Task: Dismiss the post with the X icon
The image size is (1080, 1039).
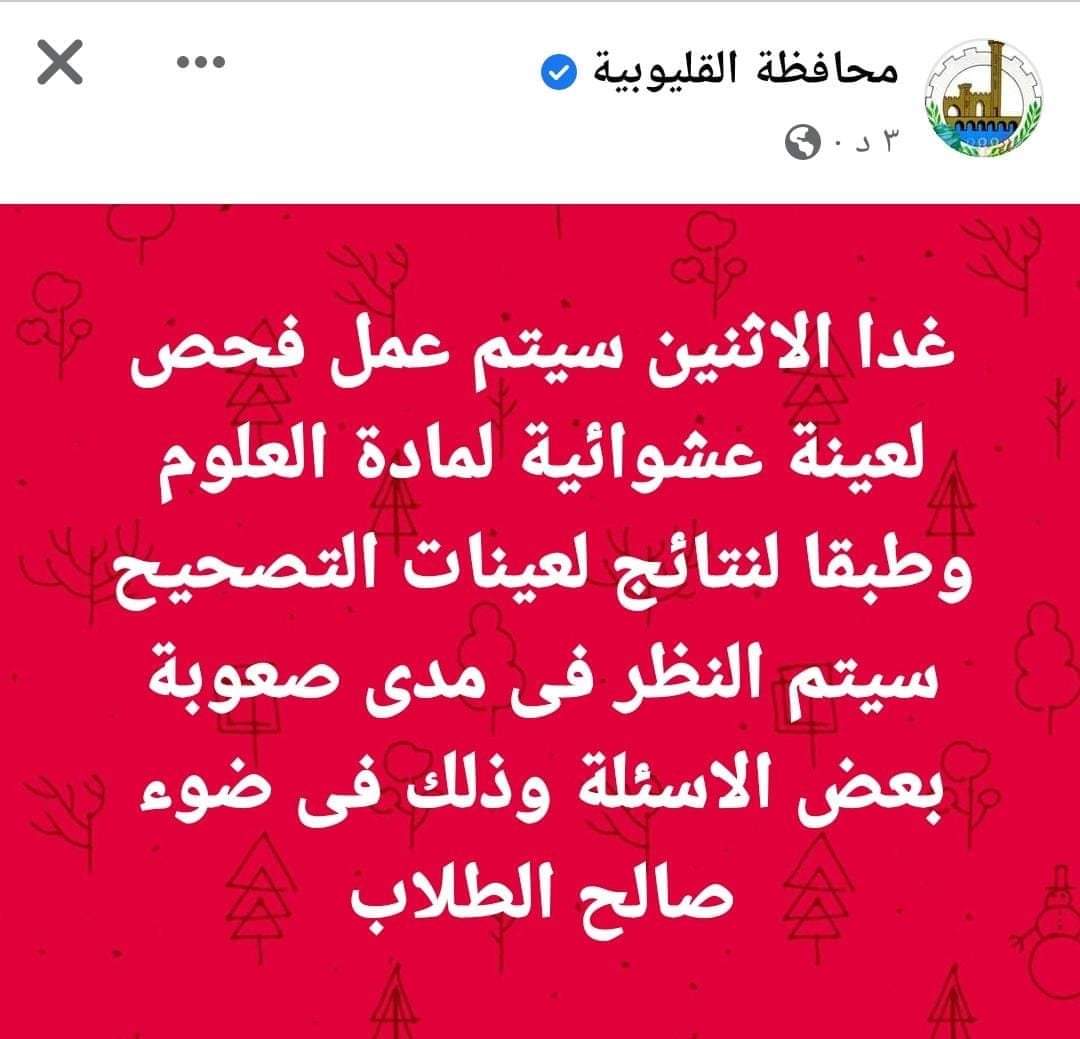Action: (x=60, y=66)
